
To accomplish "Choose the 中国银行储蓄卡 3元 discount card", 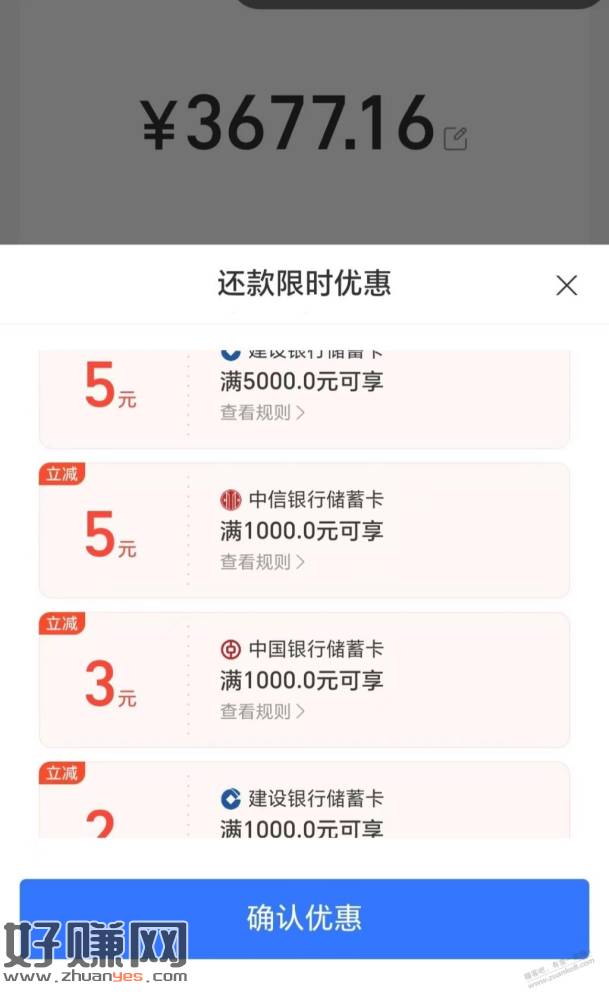I will [x=304, y=680].
